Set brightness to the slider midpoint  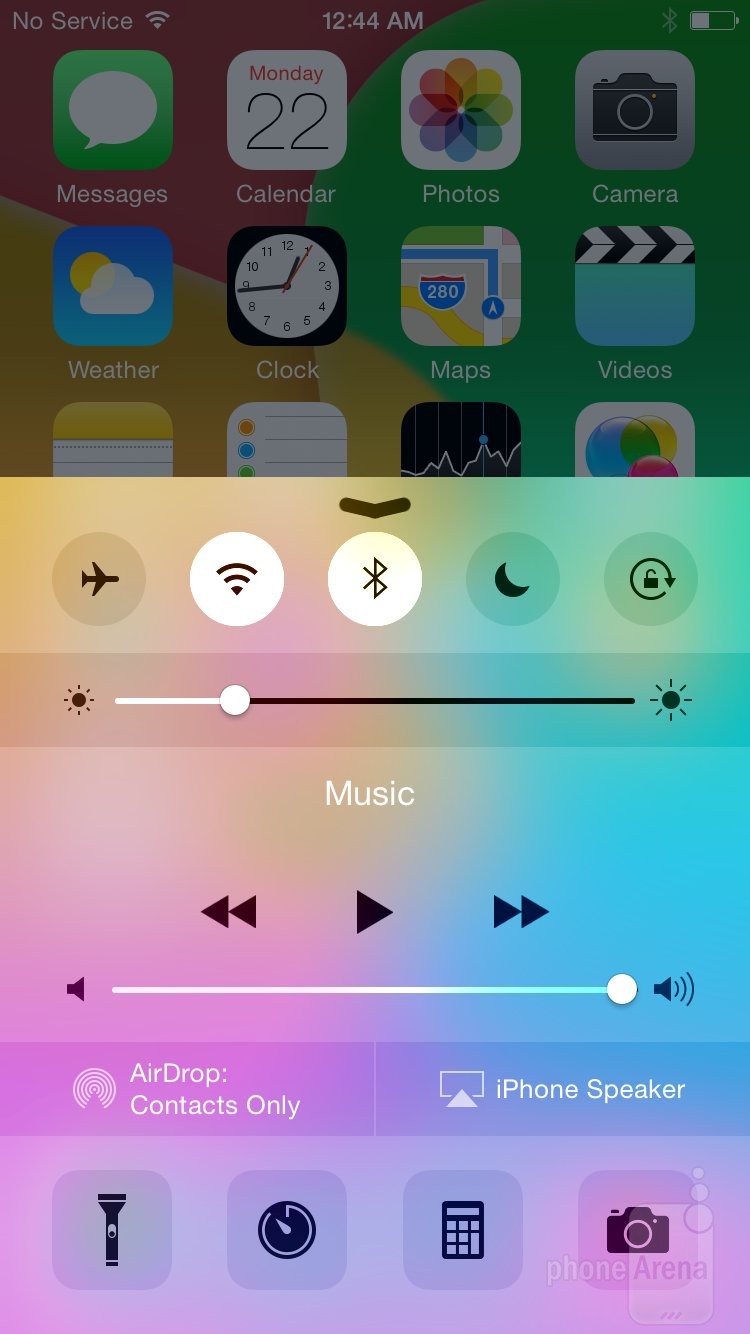(x=375, y=701)
